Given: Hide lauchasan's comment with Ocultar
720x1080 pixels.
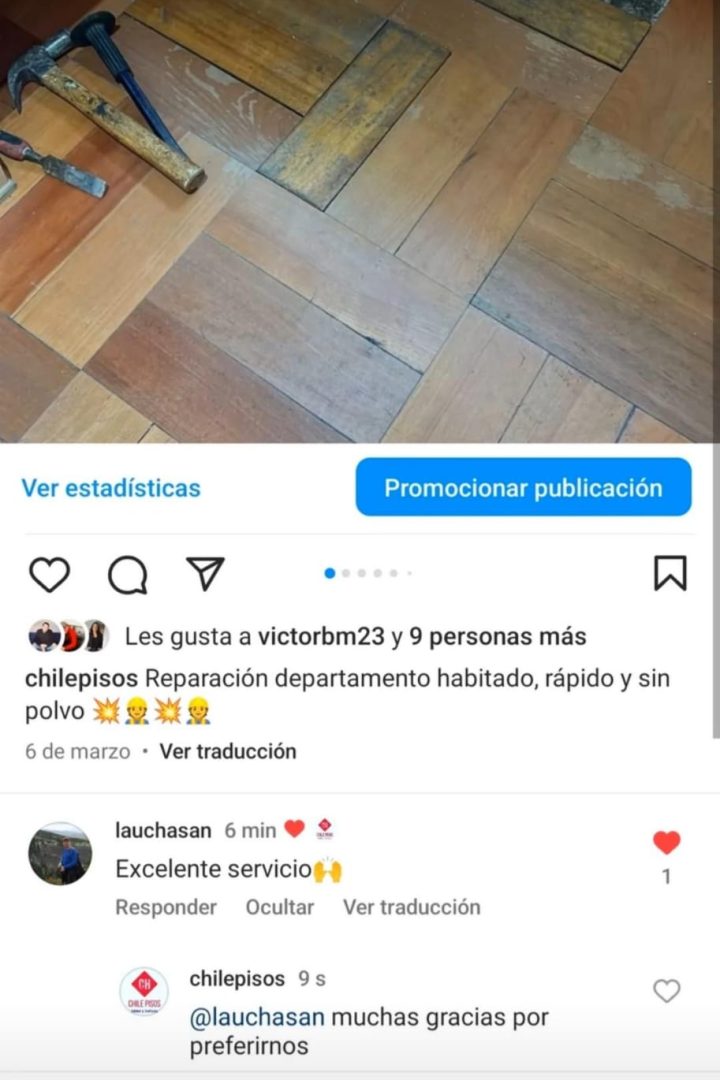Looking at the screenshot, I should point(280,907).
